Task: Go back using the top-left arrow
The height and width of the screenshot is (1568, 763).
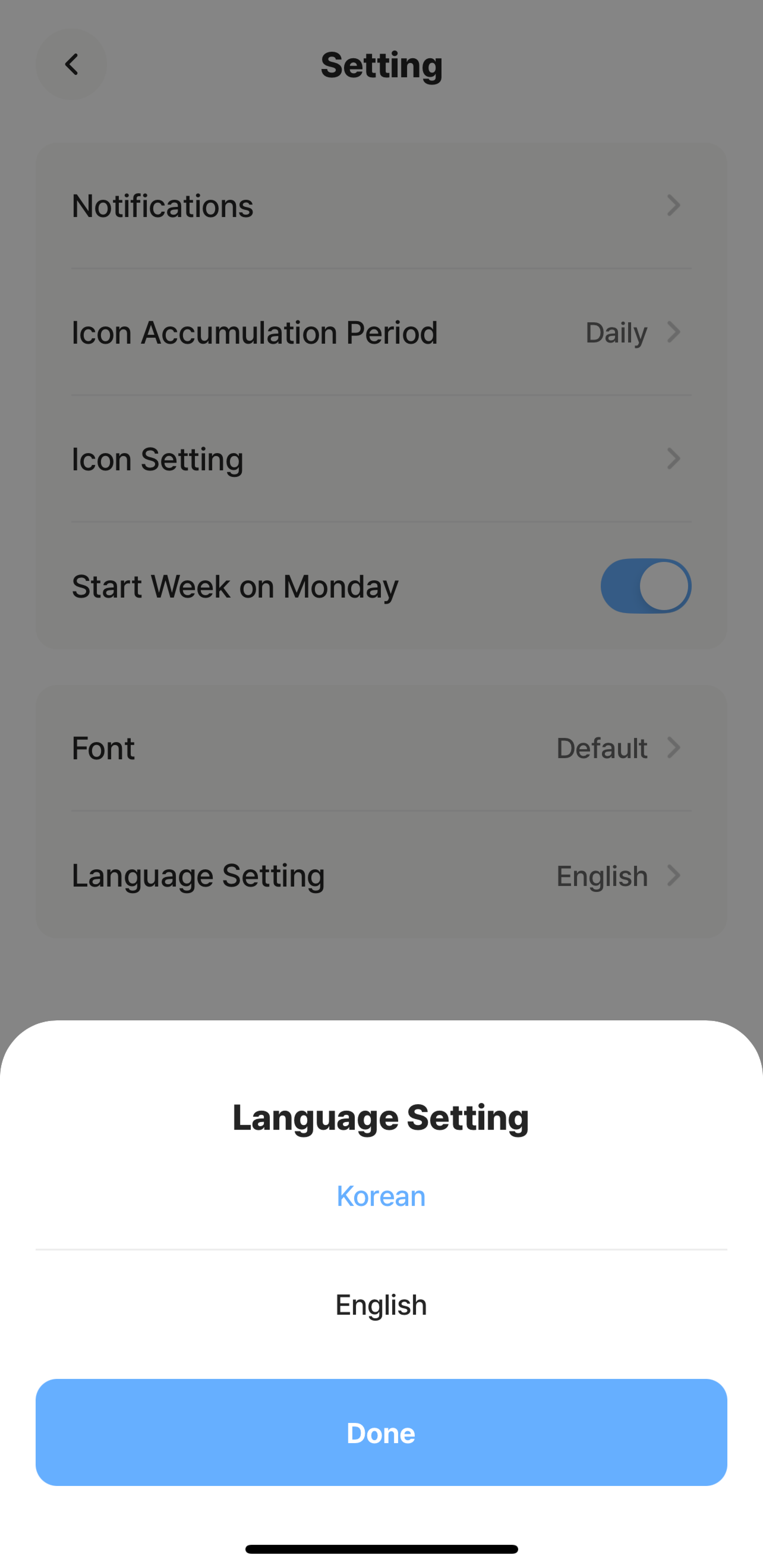Action: pos(72,64)
